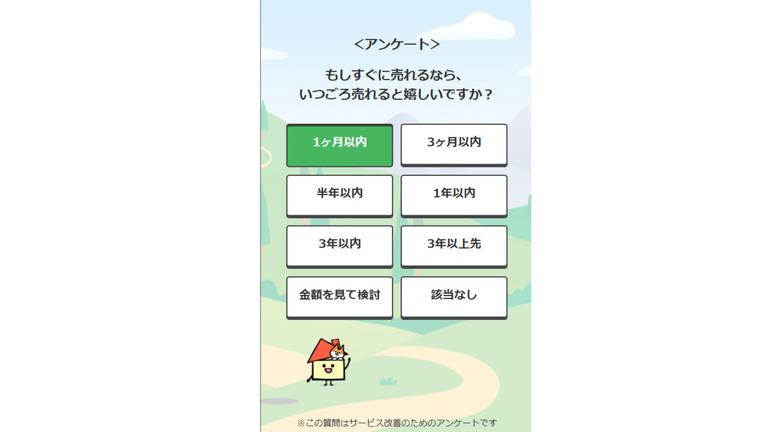Select 該当なし as the answer
768x432 pixels.
click(453, 296)
